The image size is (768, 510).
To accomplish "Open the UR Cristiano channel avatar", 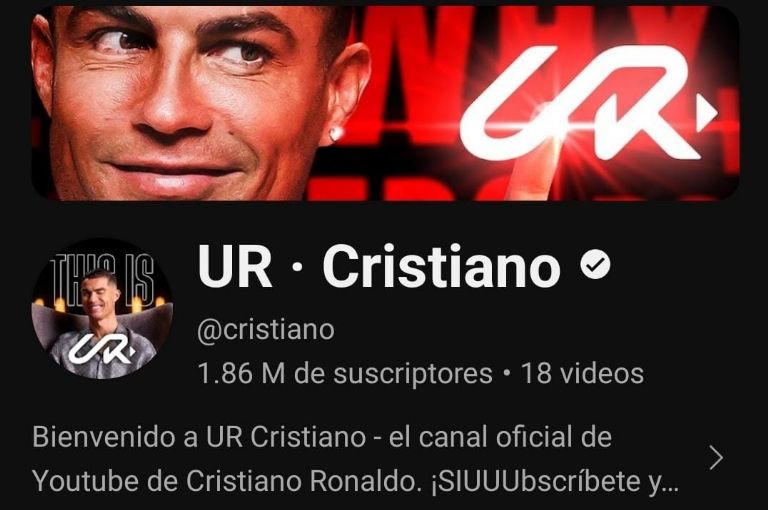I will [x=101, y=309].
